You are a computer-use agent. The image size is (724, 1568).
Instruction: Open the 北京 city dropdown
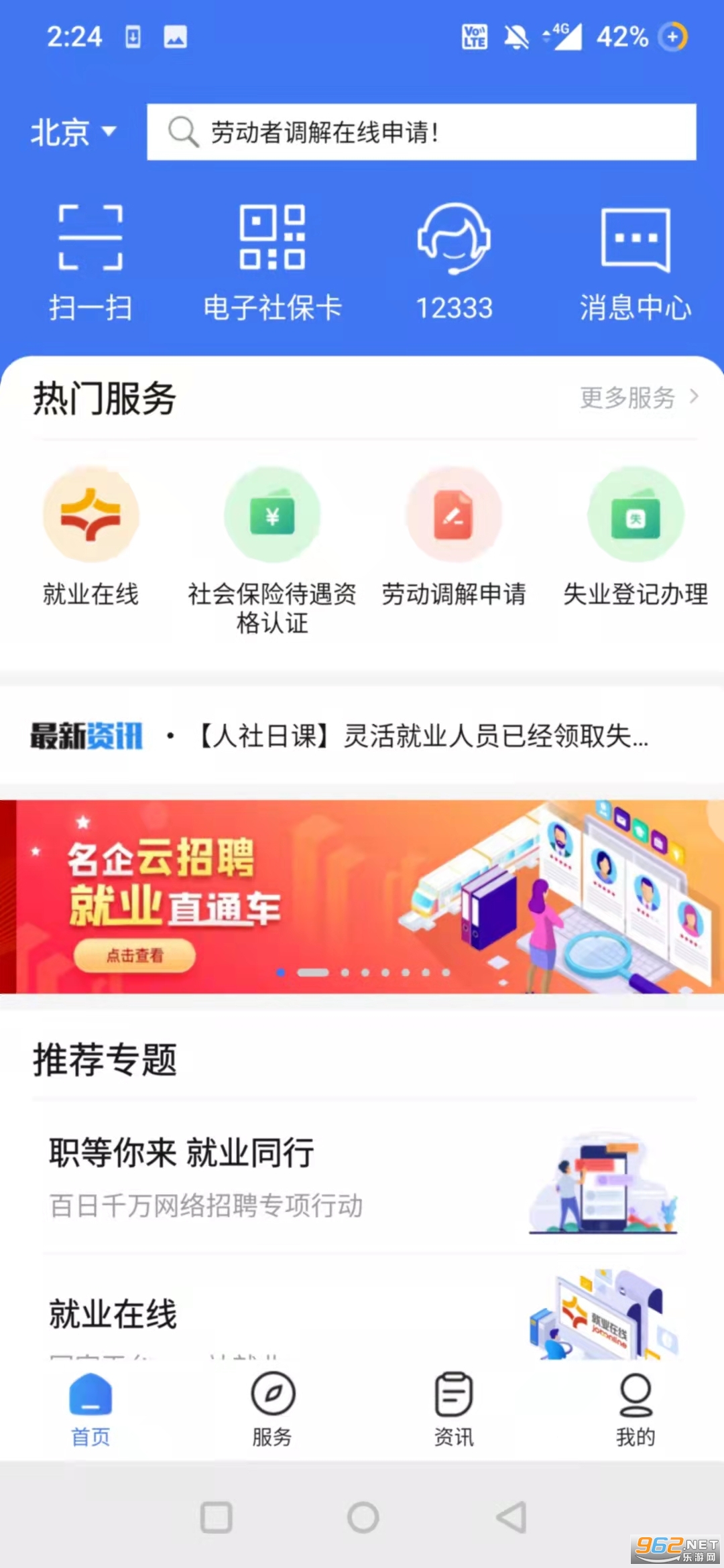72,132
